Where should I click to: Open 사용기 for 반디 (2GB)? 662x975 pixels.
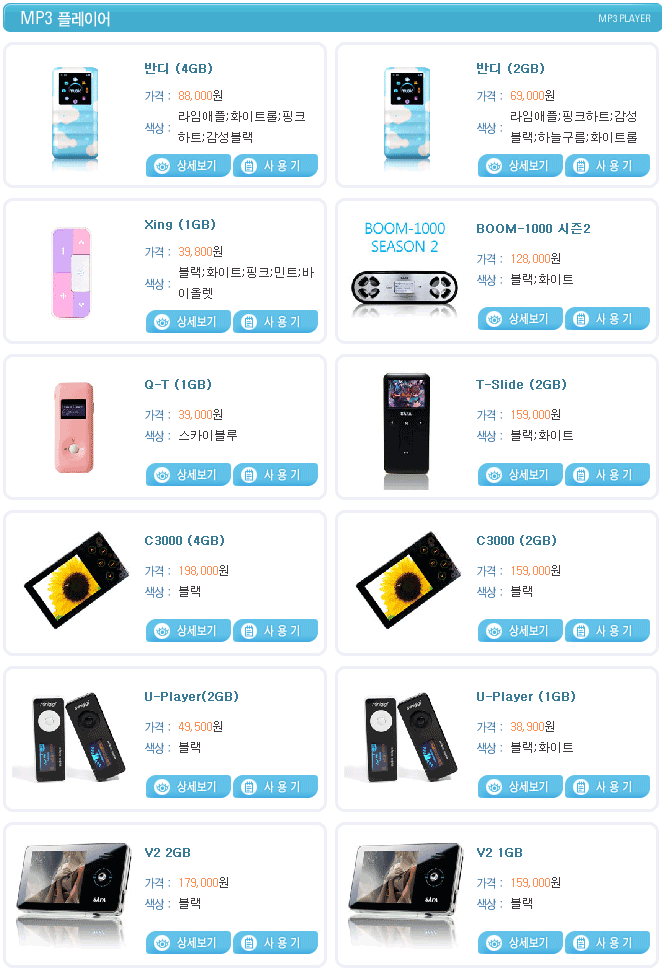click(x=607, y=166)
